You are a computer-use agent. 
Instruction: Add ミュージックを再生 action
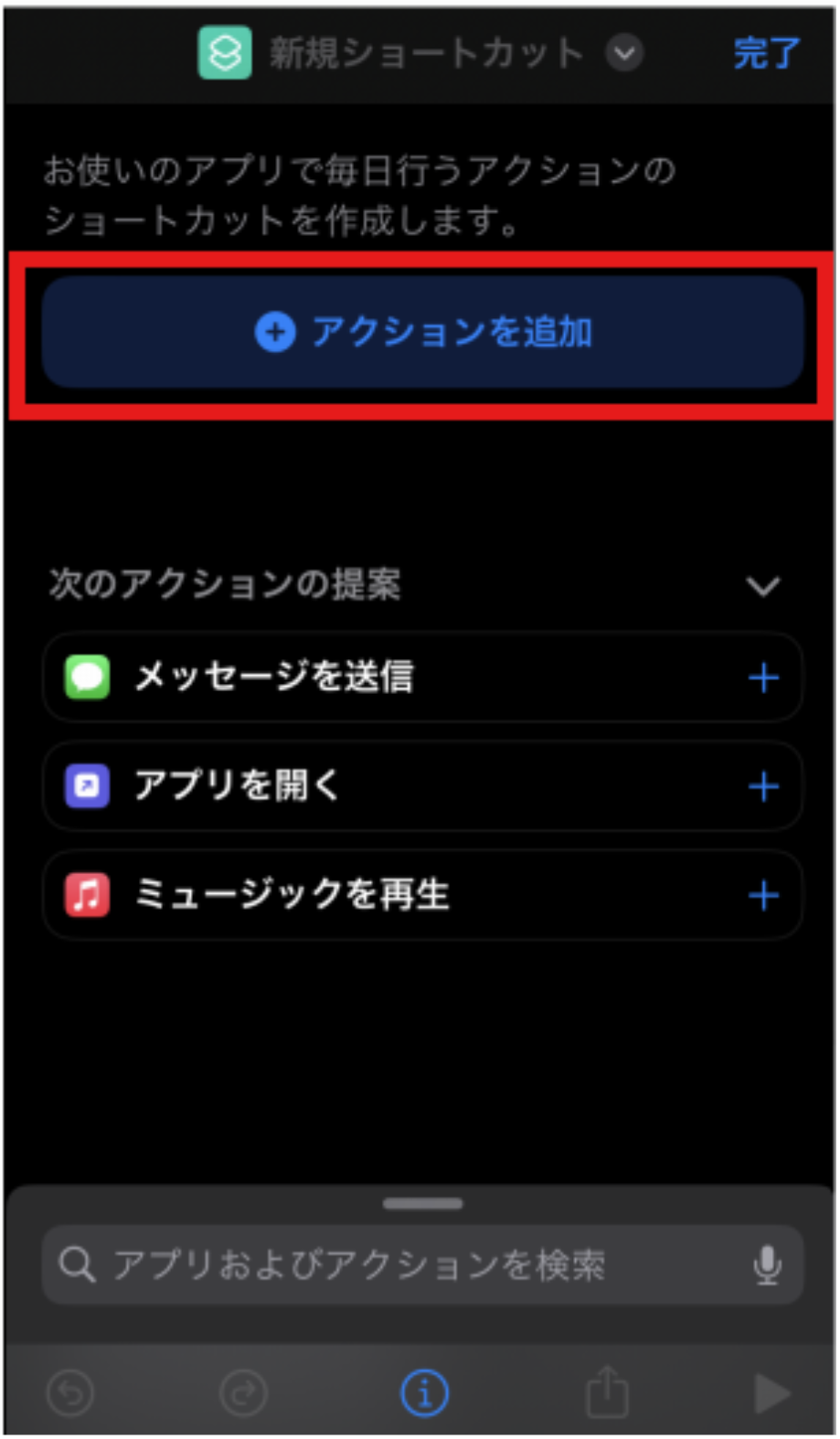click(763, 895)
